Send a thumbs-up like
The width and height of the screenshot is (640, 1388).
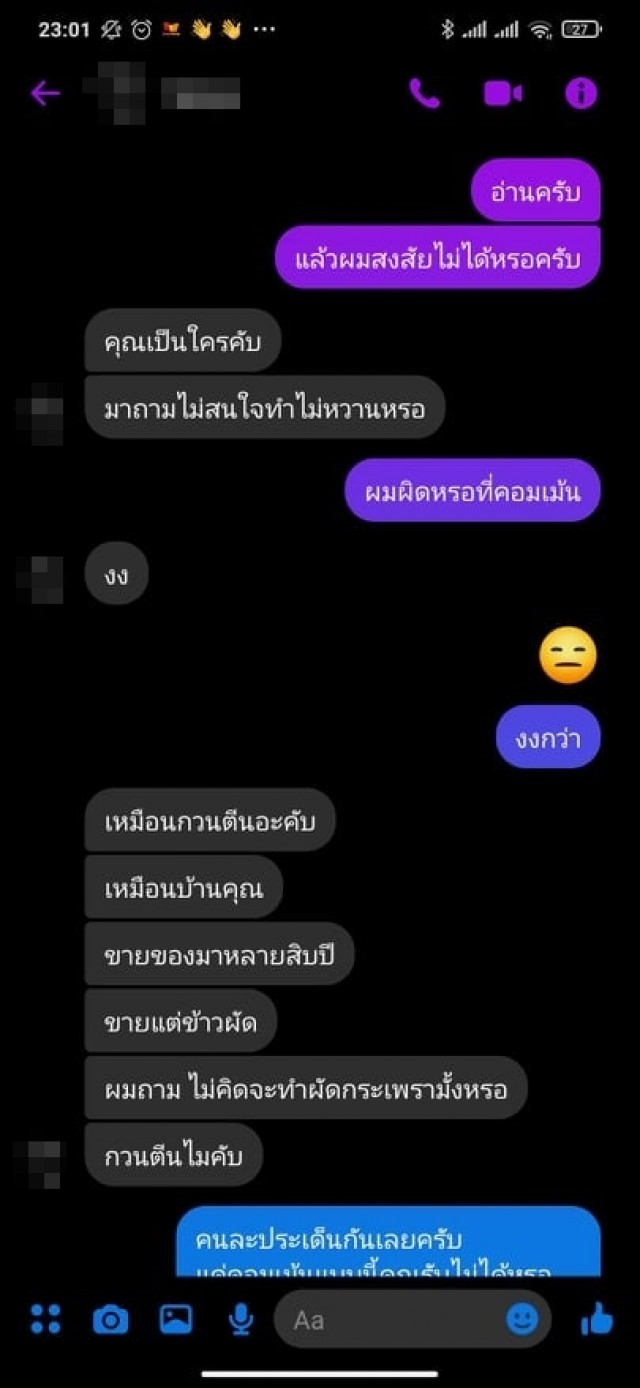tap(597, 1319)
